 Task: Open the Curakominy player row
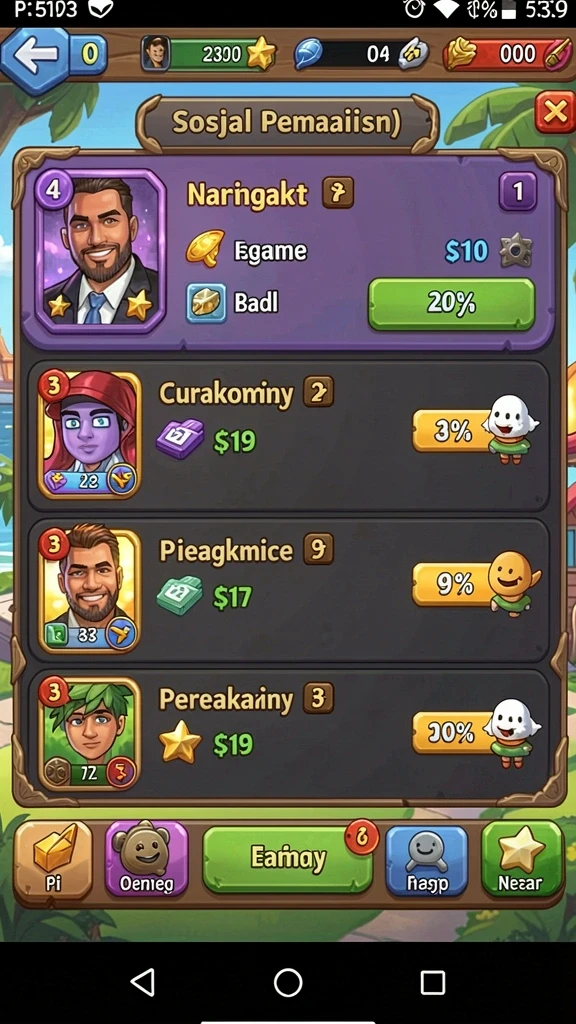click(x=288, y=436)
